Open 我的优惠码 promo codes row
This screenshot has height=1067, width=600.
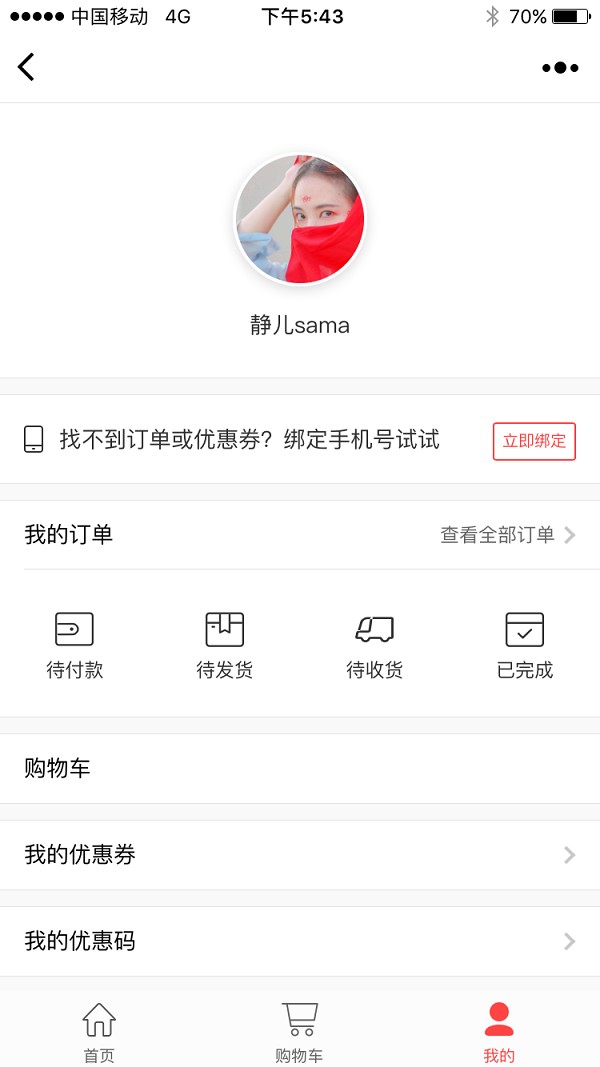300,941
